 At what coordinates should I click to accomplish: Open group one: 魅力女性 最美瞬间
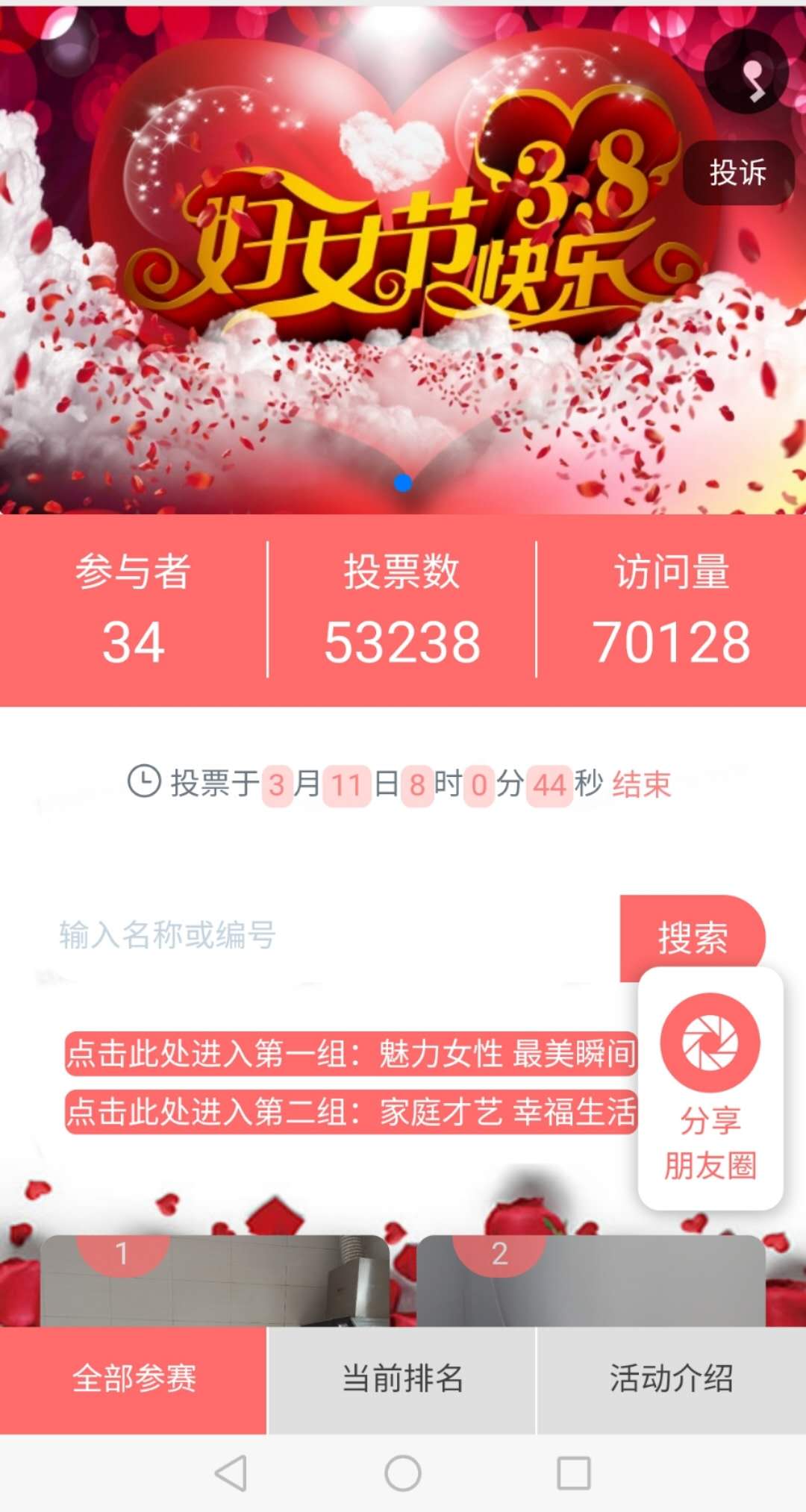(351, 1054)
